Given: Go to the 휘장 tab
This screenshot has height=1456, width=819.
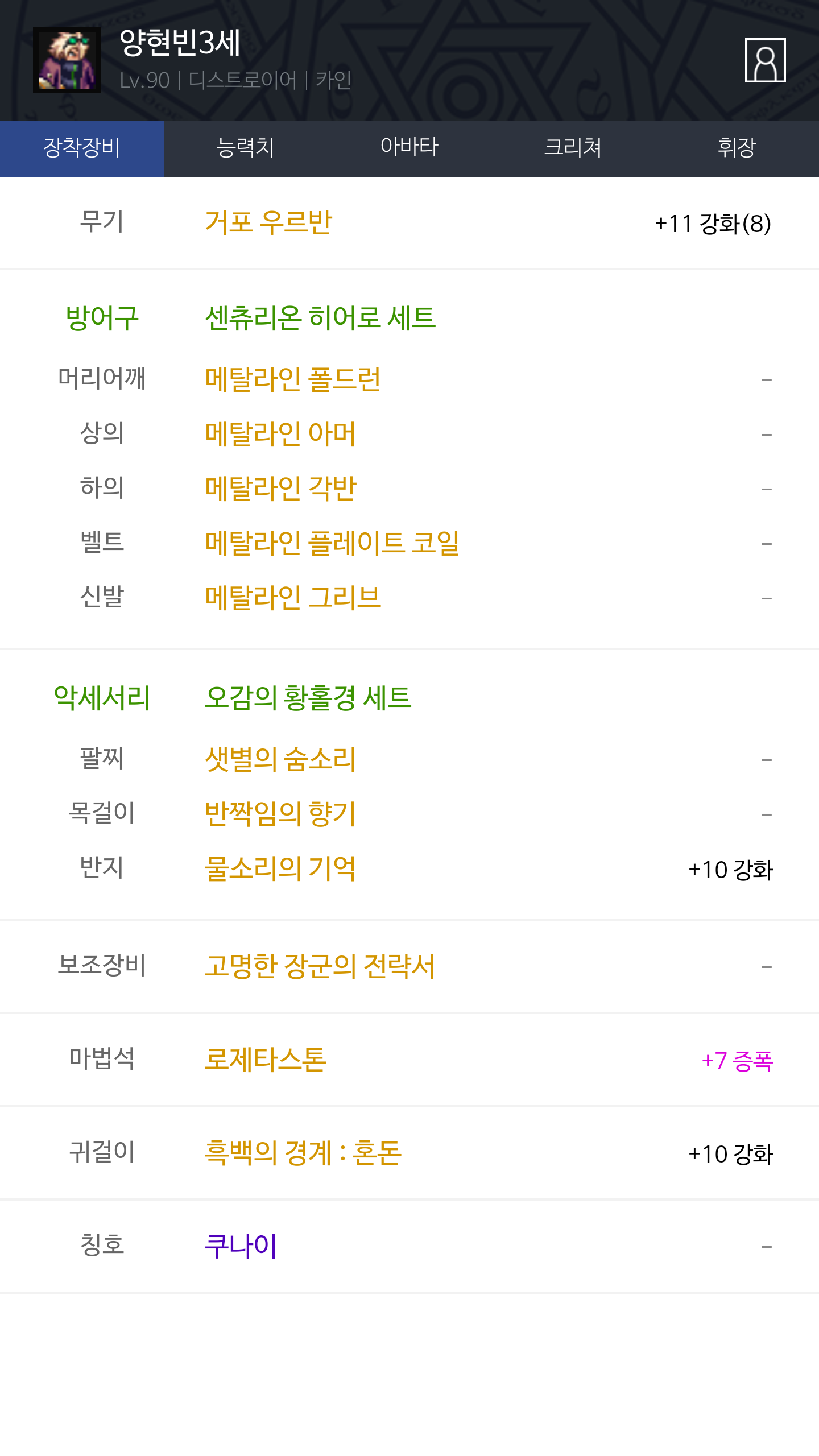Looking at the screenshot, I should 737,148.
